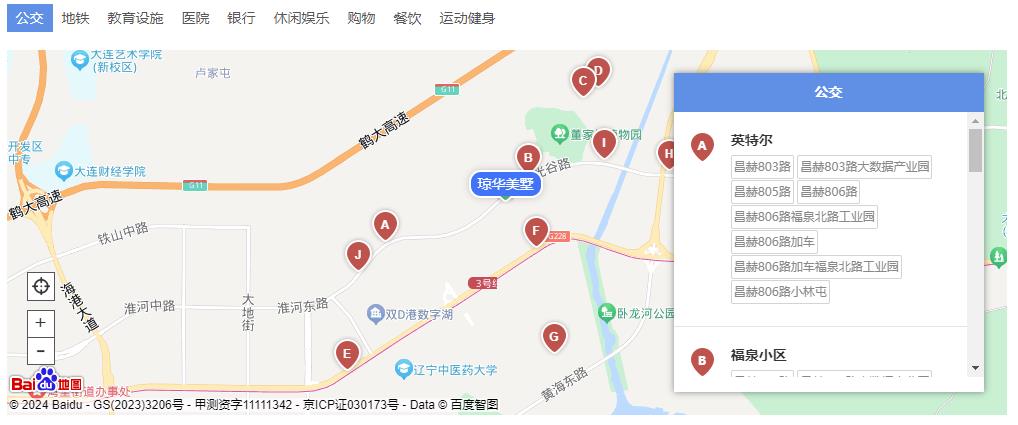The width and height of the screenshot is (1018, 425).
Task: Open map marker F
Action: point(536,231)
